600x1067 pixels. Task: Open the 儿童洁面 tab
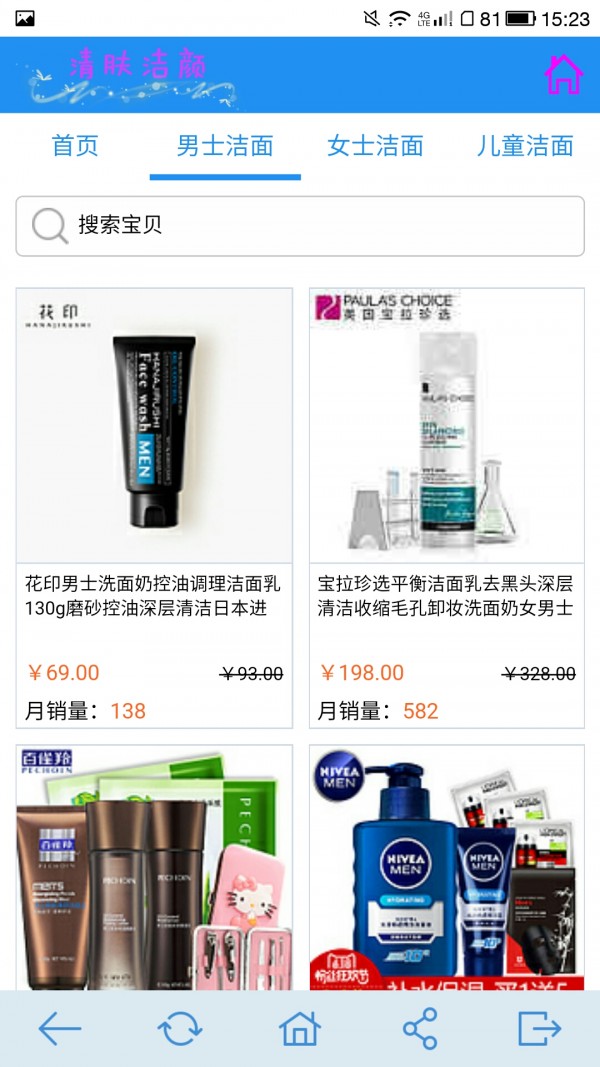click(x=525, y=146)
